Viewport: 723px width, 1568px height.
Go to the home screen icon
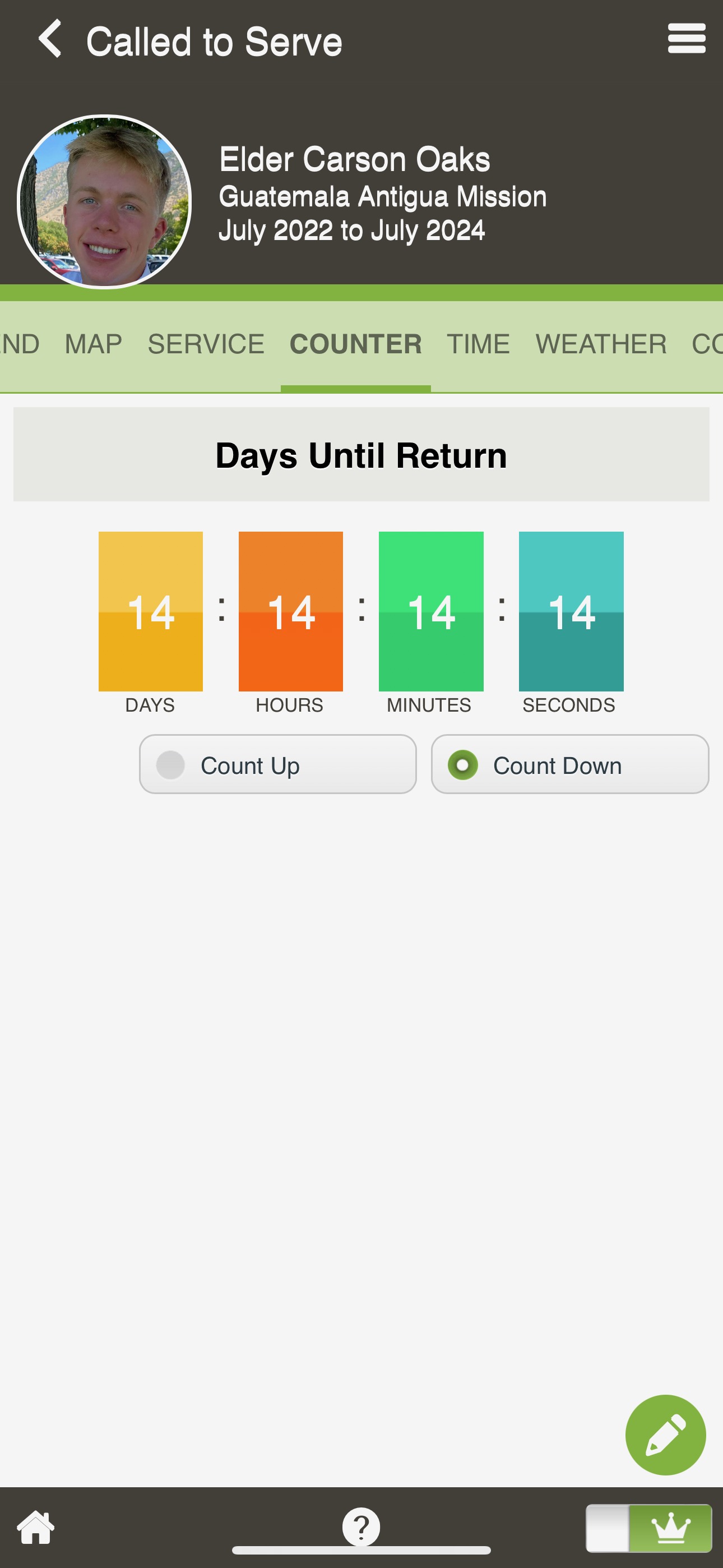35,1527
